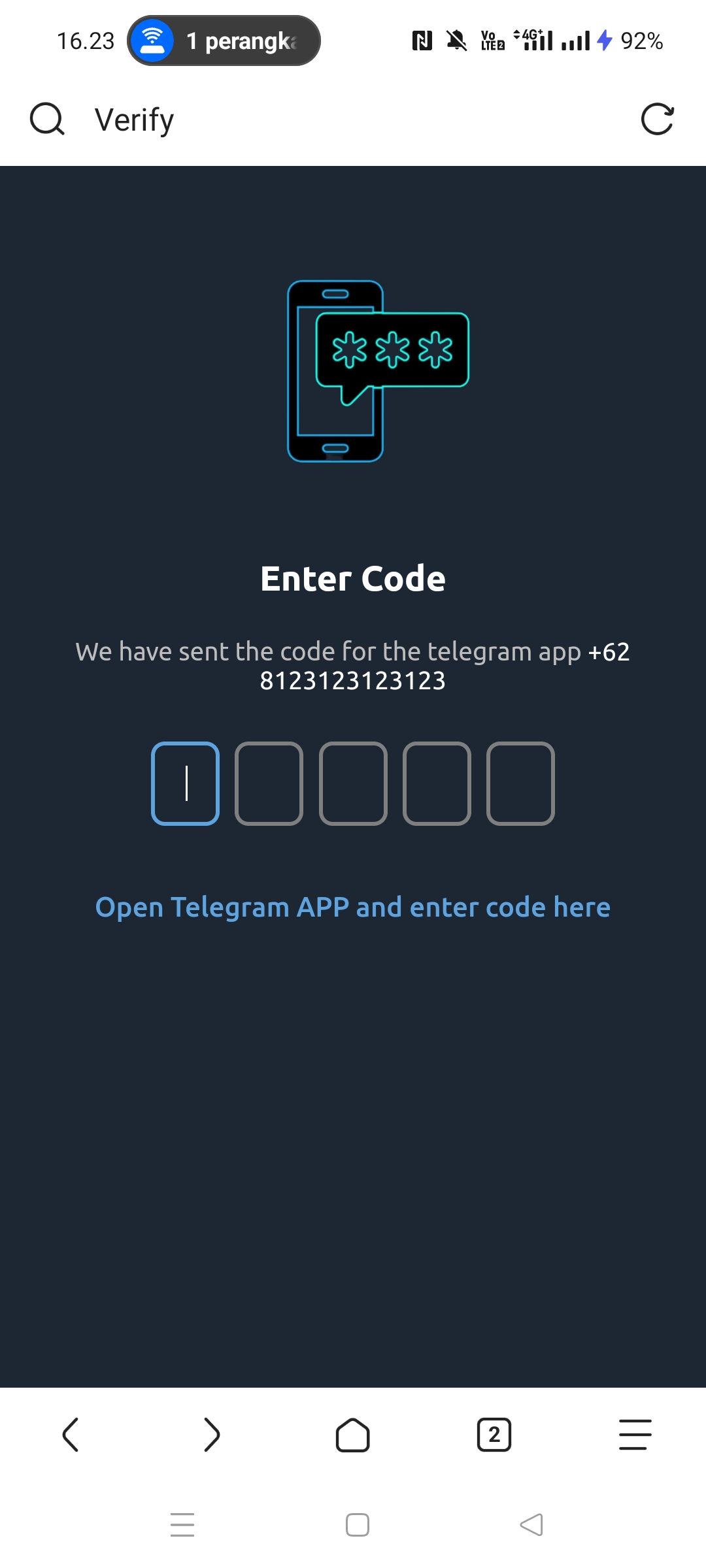Select the Verify page title
This screenshot has height=1568, width=706.
coord(133,118)
